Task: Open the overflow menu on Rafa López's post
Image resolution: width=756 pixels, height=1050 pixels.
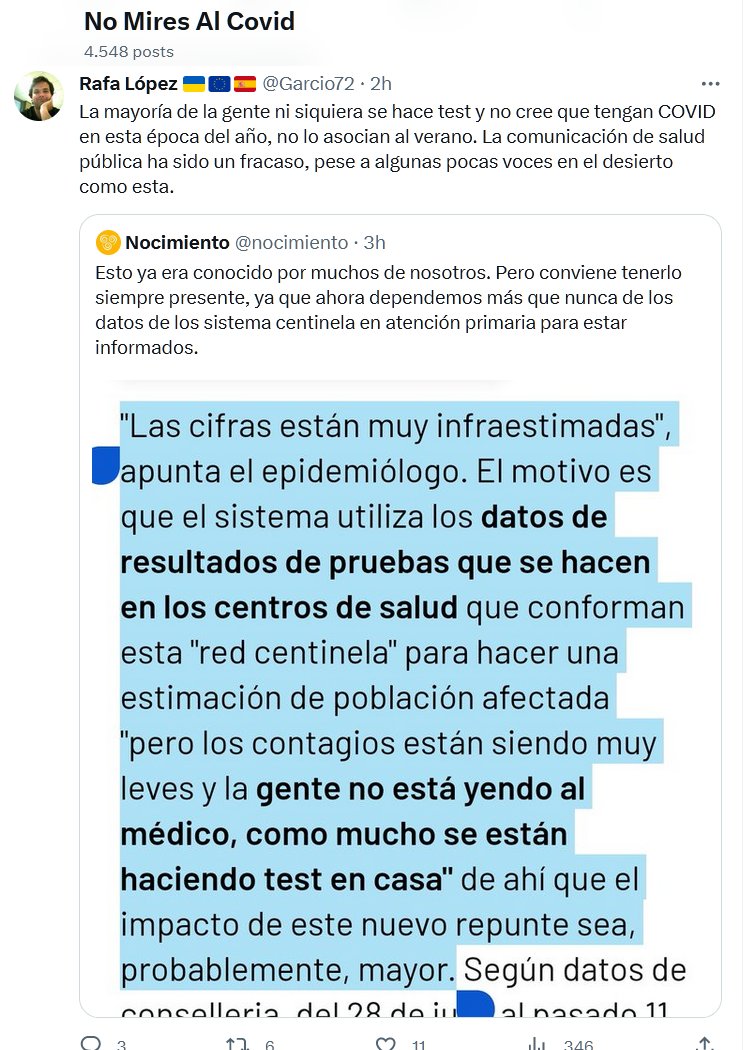Action: (x=710, y=84)
